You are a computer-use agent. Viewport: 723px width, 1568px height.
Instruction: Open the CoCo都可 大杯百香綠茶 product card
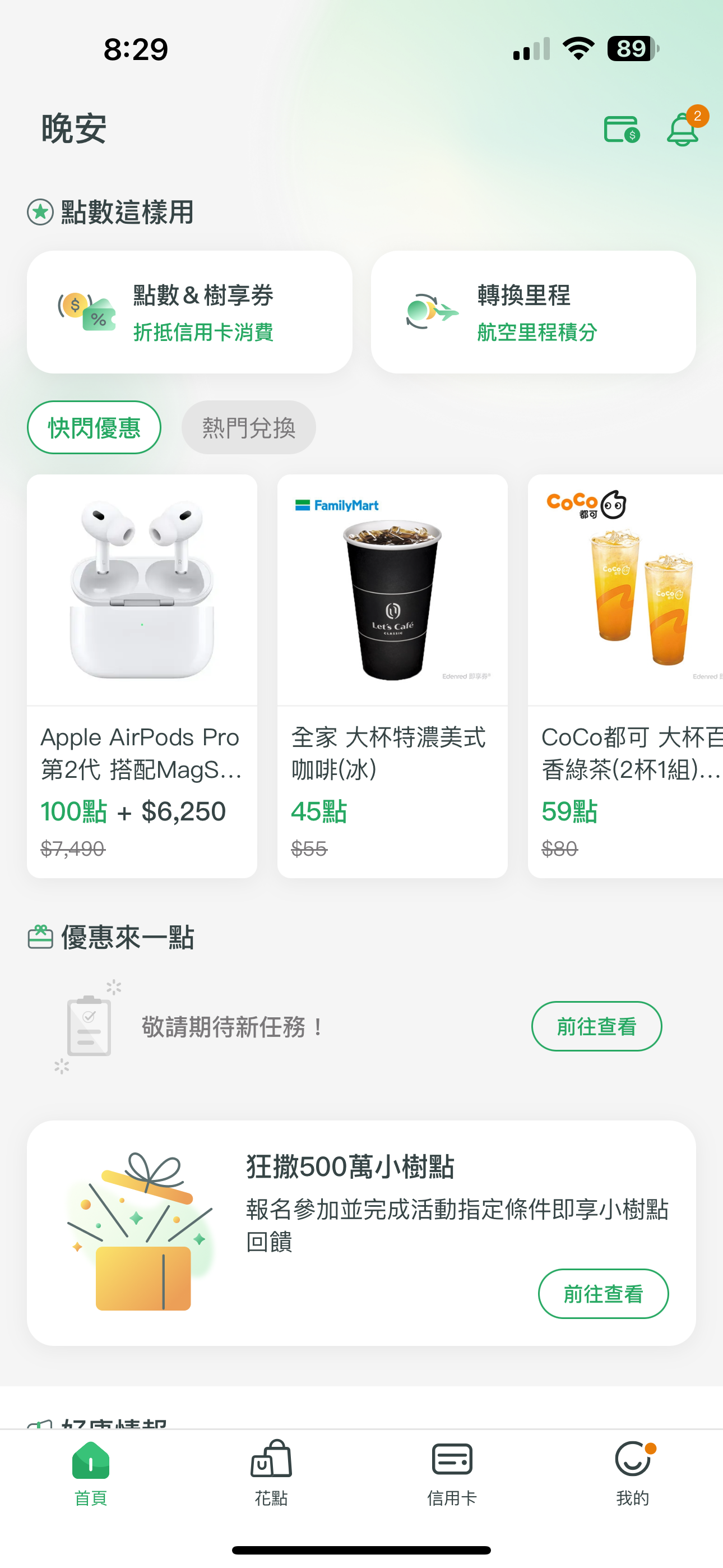tap(625, 676)
